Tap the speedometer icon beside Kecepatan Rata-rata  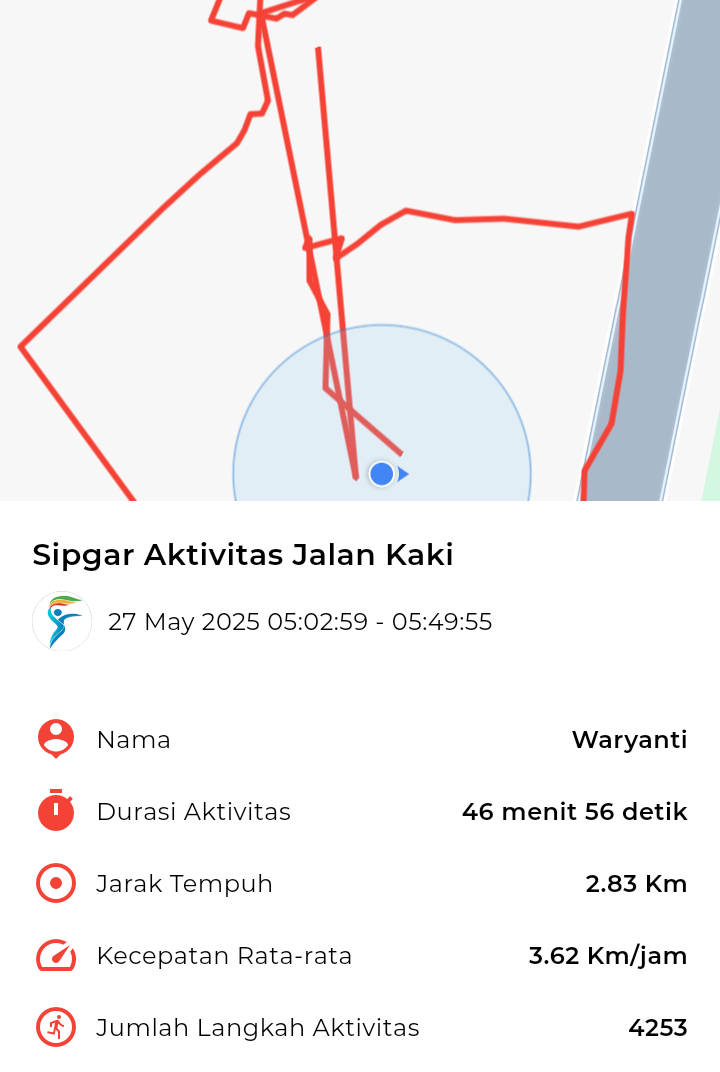click(x=56, y=955)
